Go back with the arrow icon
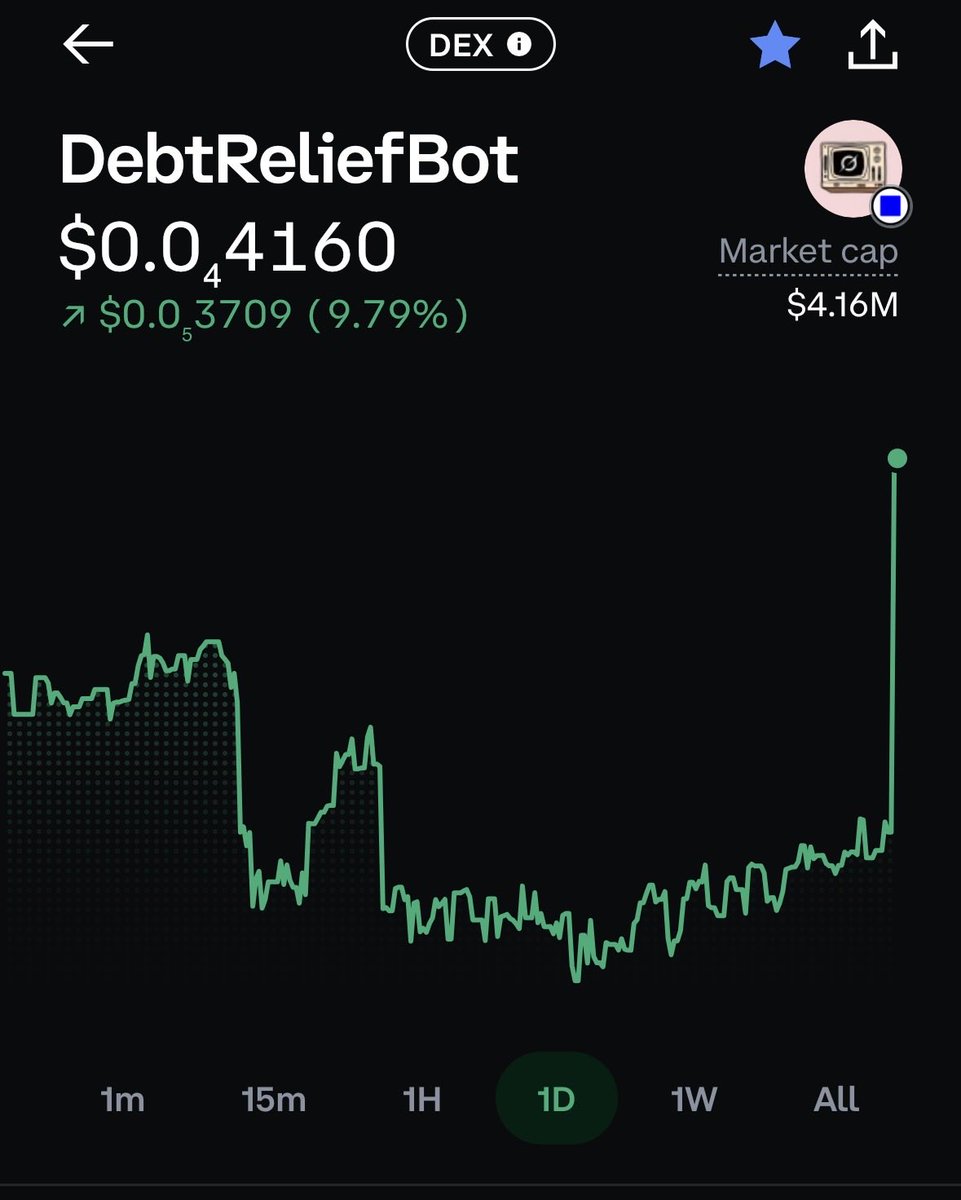 [x=88, y=45]
